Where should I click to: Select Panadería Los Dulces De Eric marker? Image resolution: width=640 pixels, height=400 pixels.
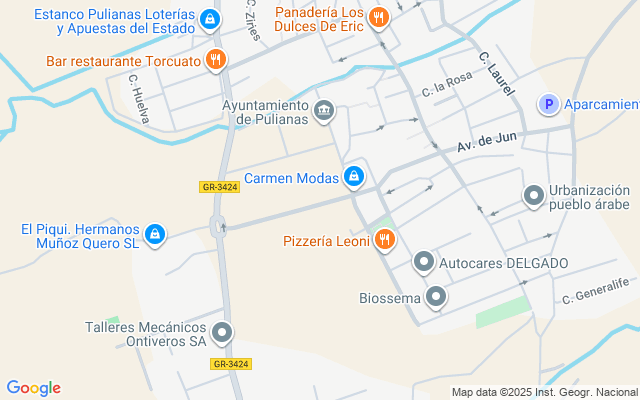coord(378,16)
